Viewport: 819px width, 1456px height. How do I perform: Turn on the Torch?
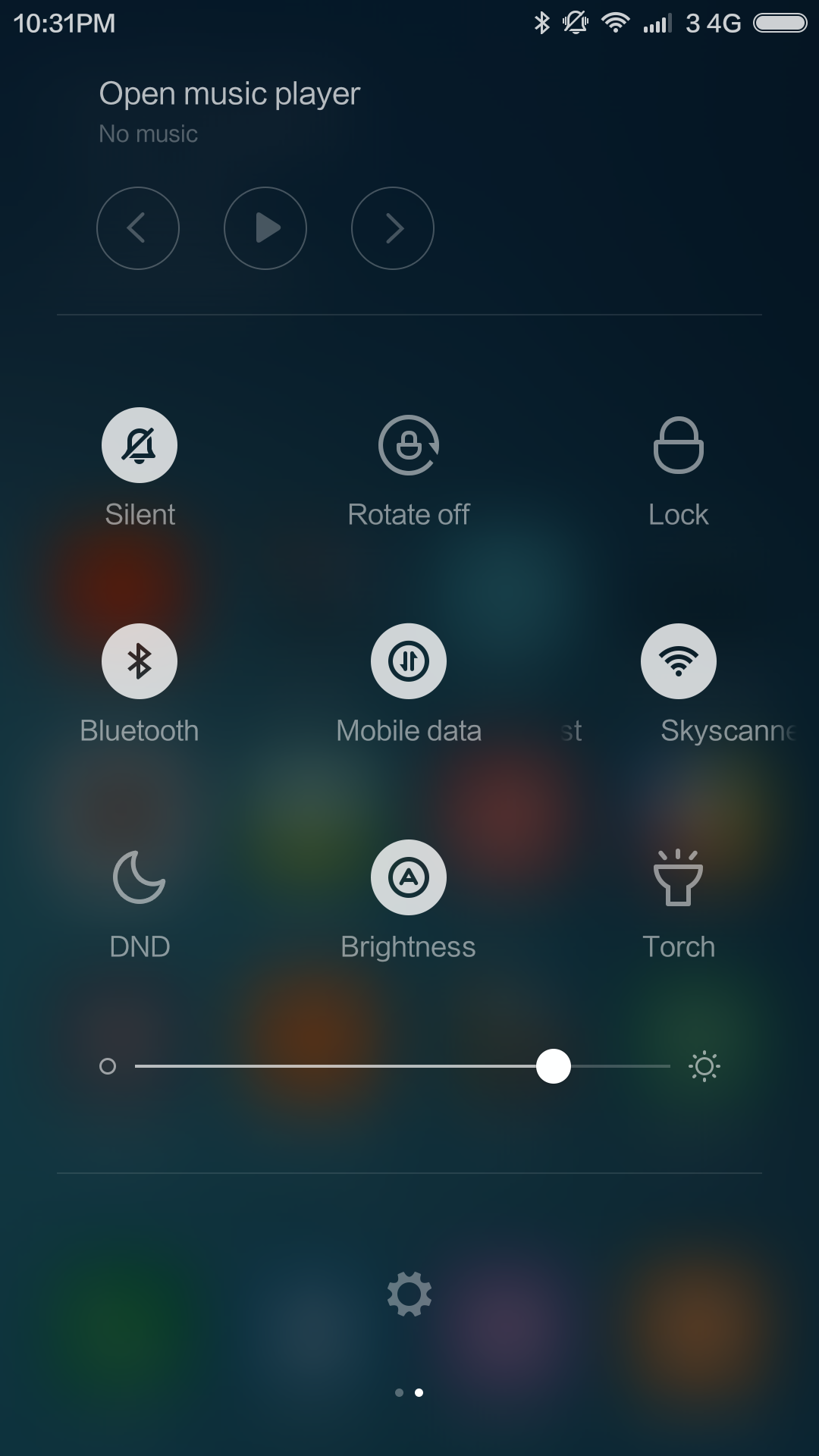(x=679, y=877)
